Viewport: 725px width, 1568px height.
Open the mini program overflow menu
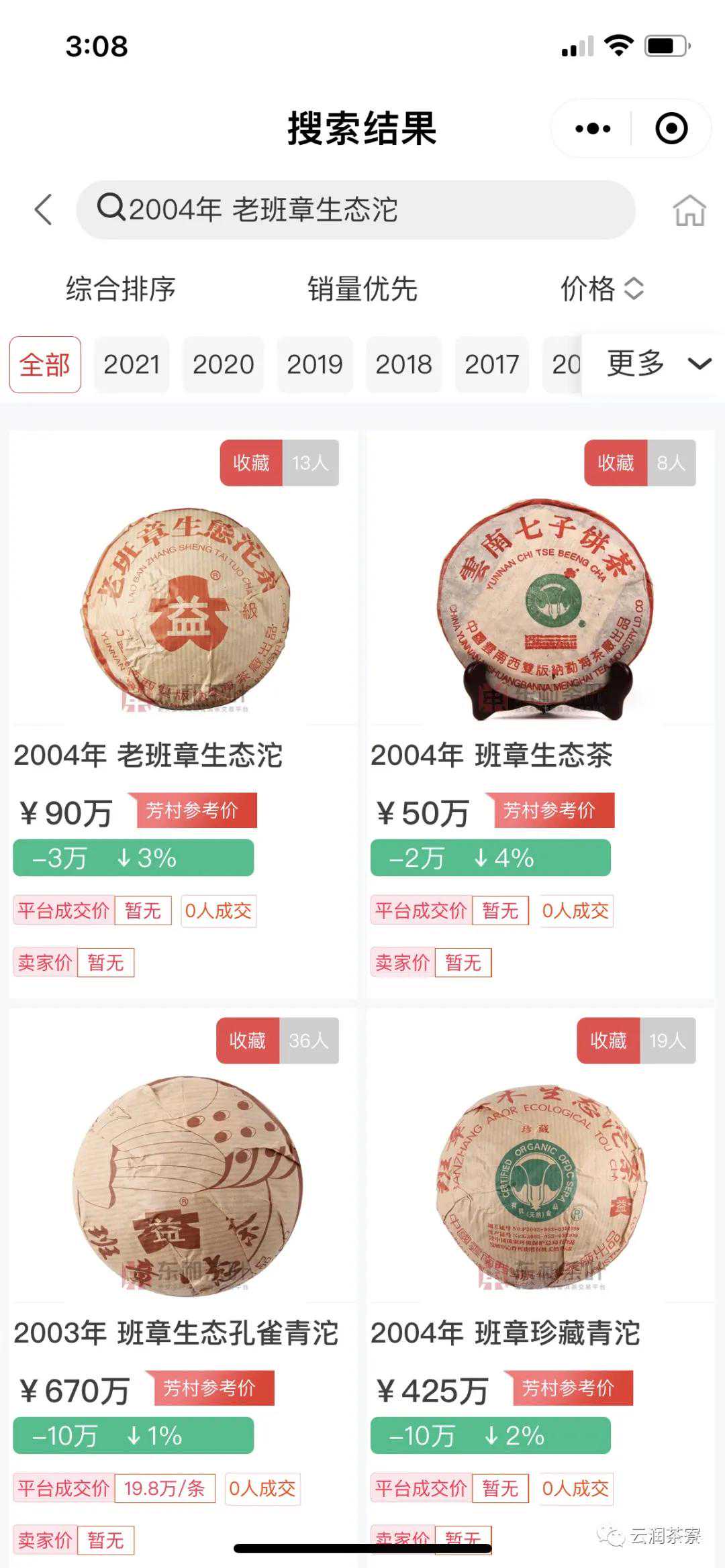pyautogui.click(x=593, y=129)
